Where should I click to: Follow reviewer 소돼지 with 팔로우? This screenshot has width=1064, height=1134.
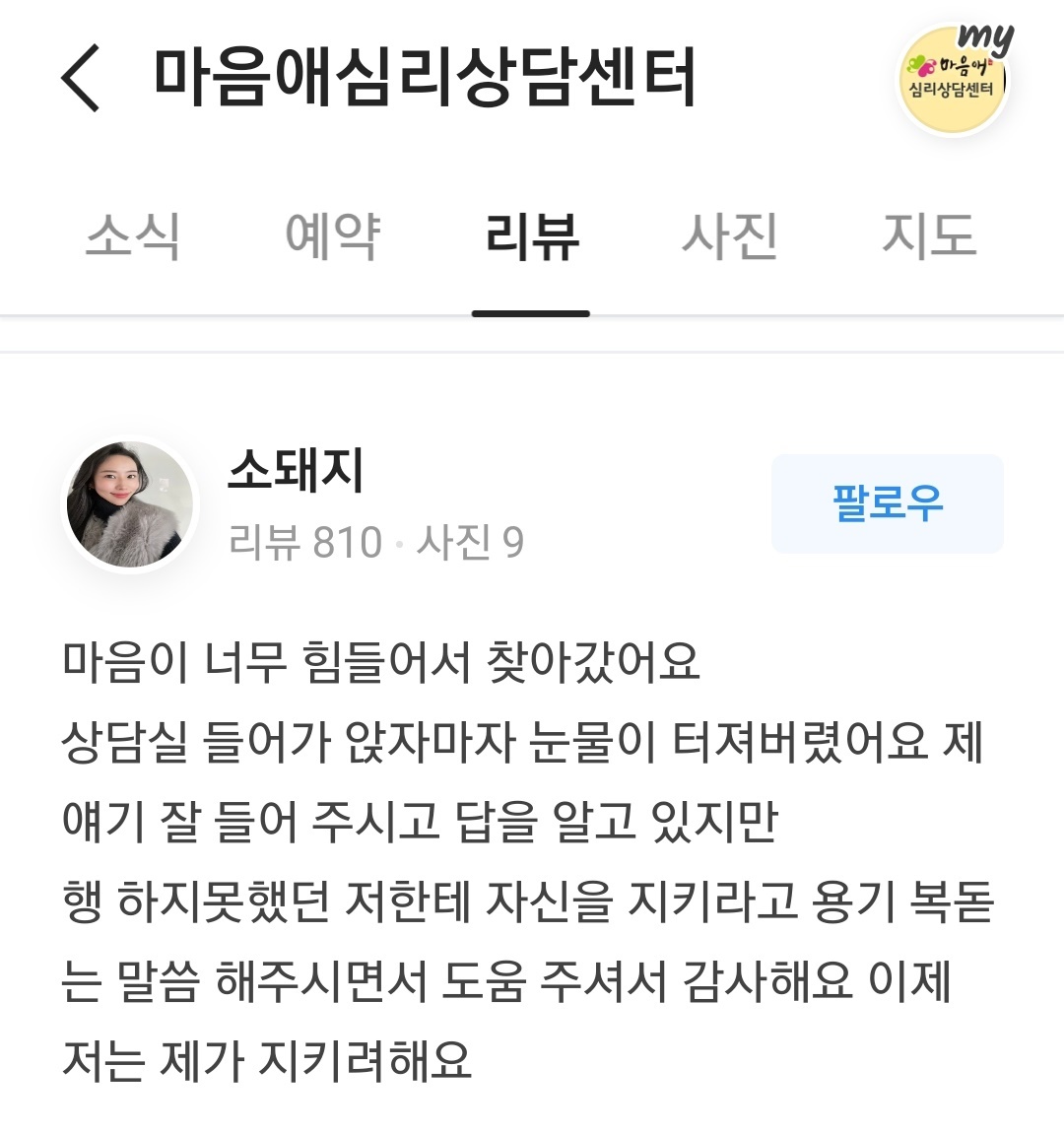click(887, 503)
